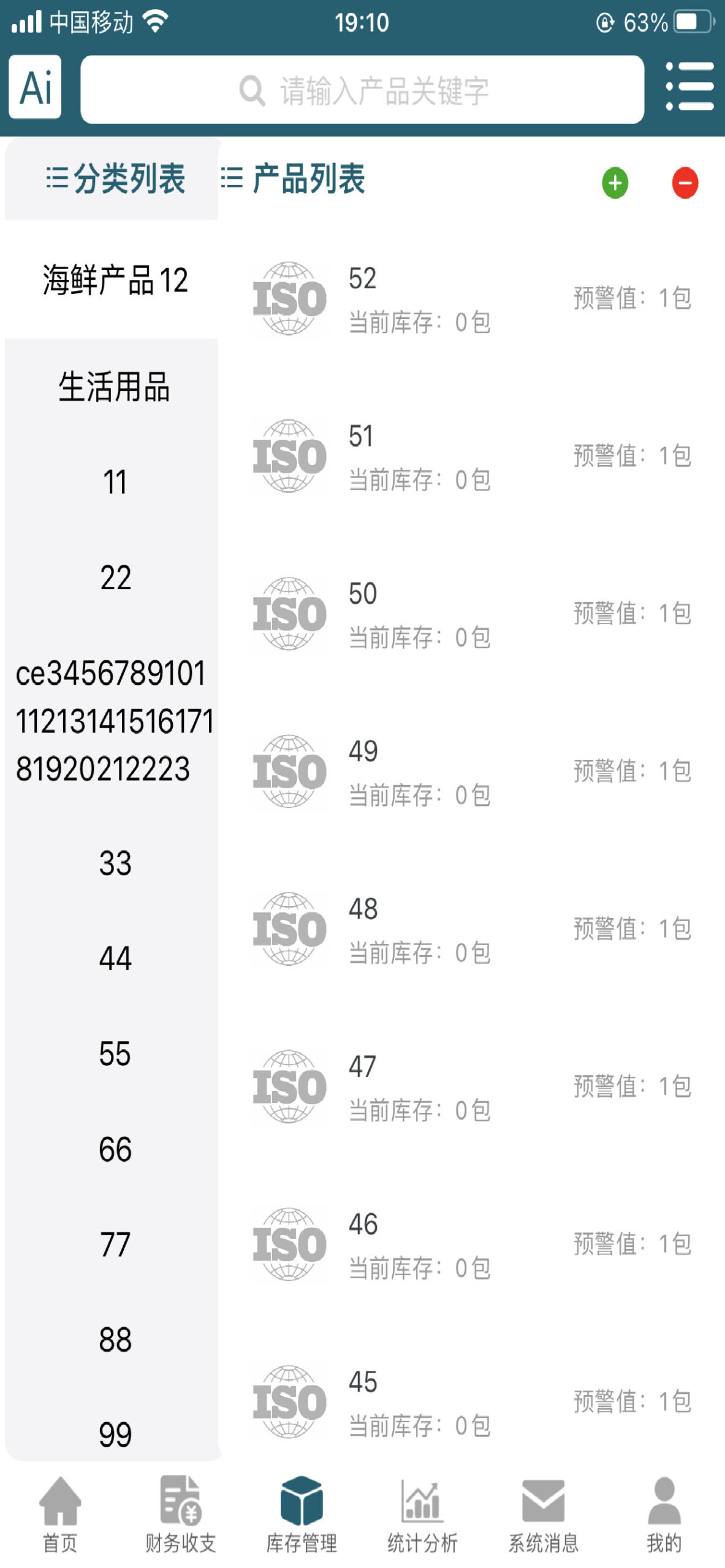Focus the product keyword search box
This screenshot has width=725, height=1568.
362,90
